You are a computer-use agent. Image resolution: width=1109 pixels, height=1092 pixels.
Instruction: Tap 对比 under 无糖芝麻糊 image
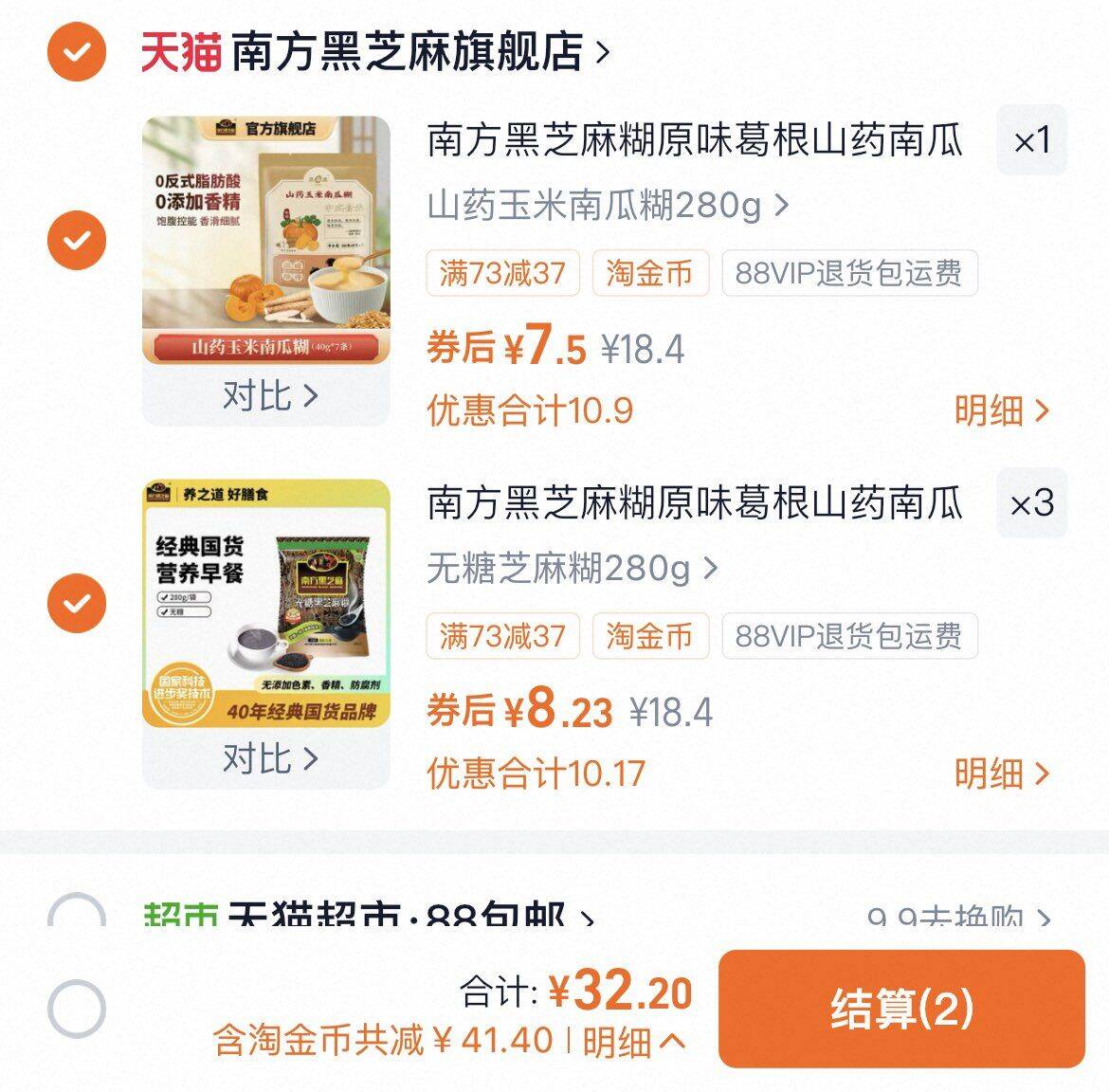268,758
